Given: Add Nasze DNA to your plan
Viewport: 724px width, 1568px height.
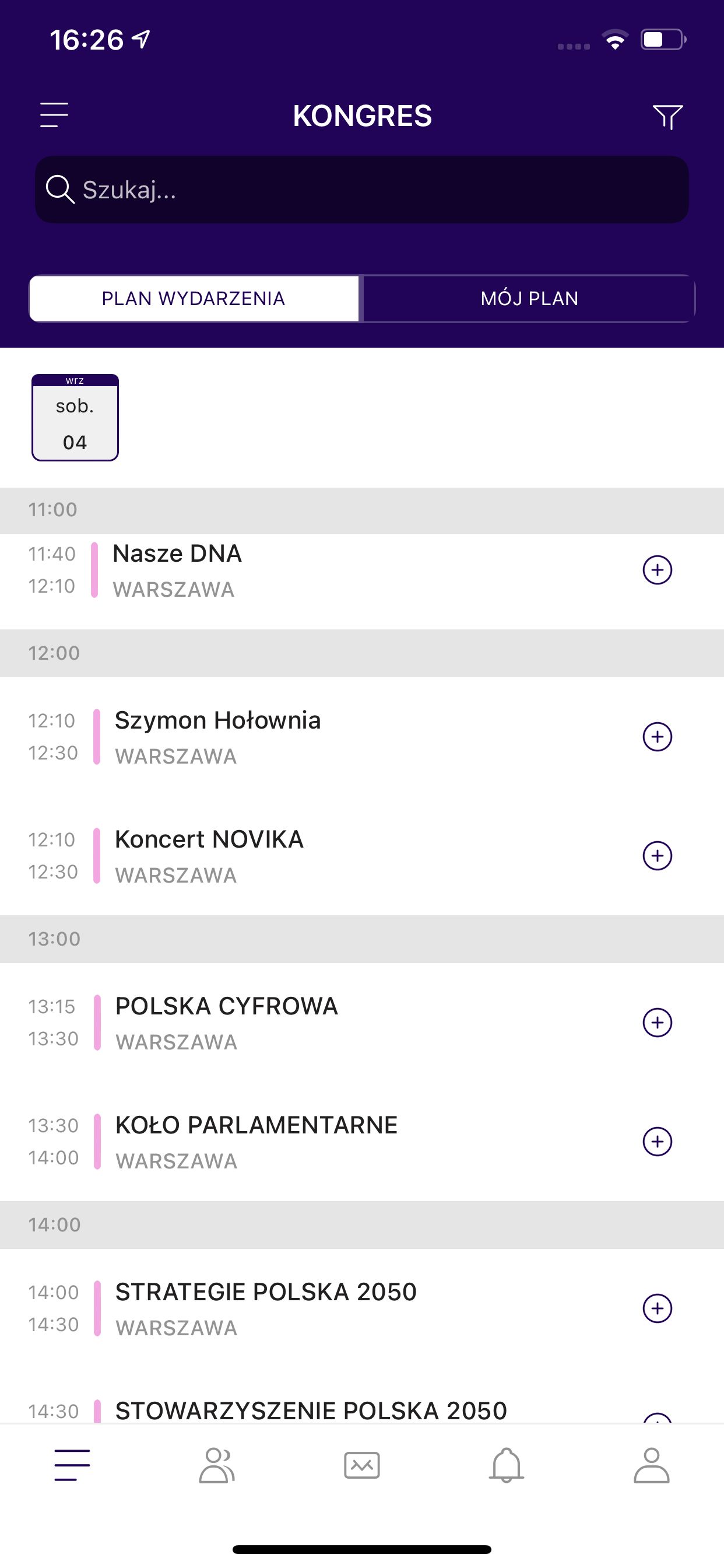Looking at the screenshot, I should (657, 570).
